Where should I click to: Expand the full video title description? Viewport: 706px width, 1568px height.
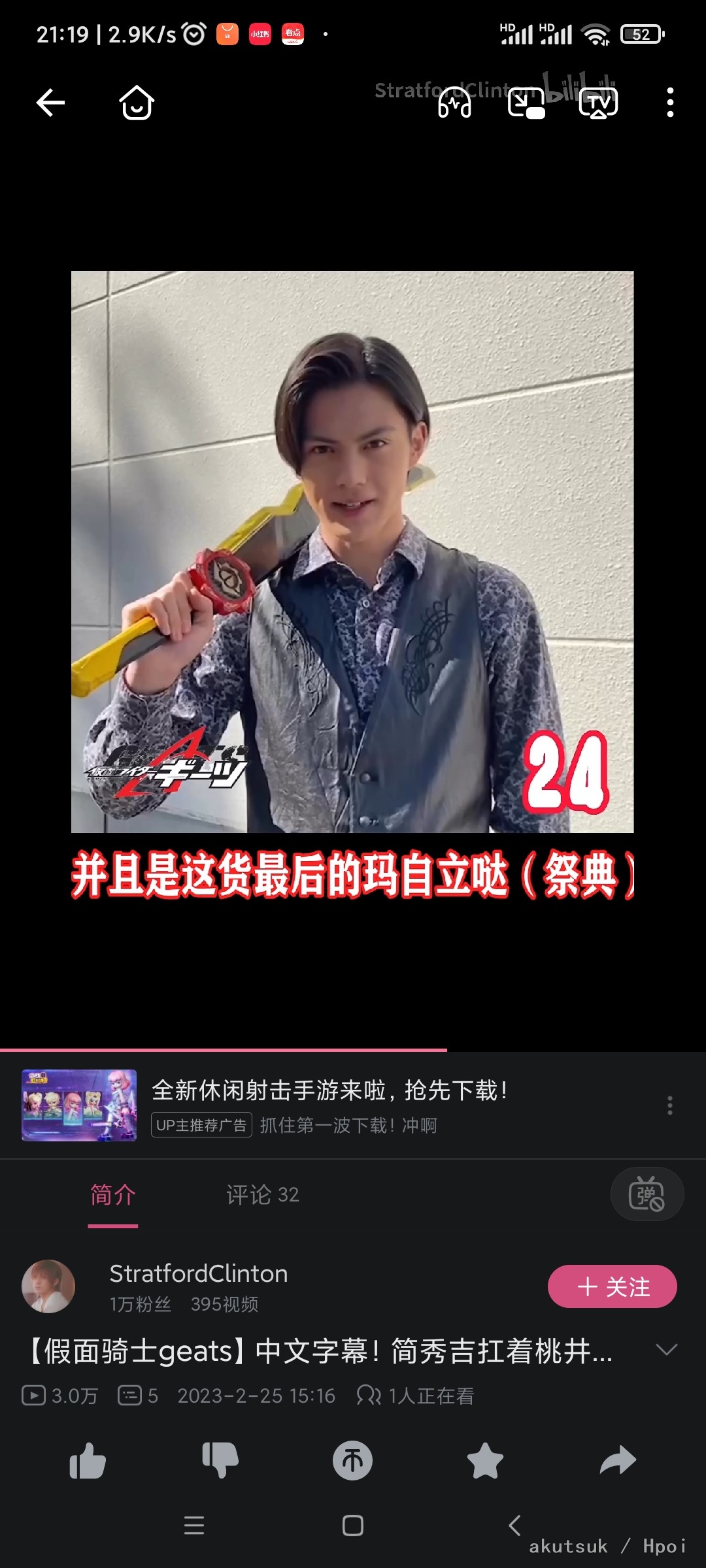666,1350
